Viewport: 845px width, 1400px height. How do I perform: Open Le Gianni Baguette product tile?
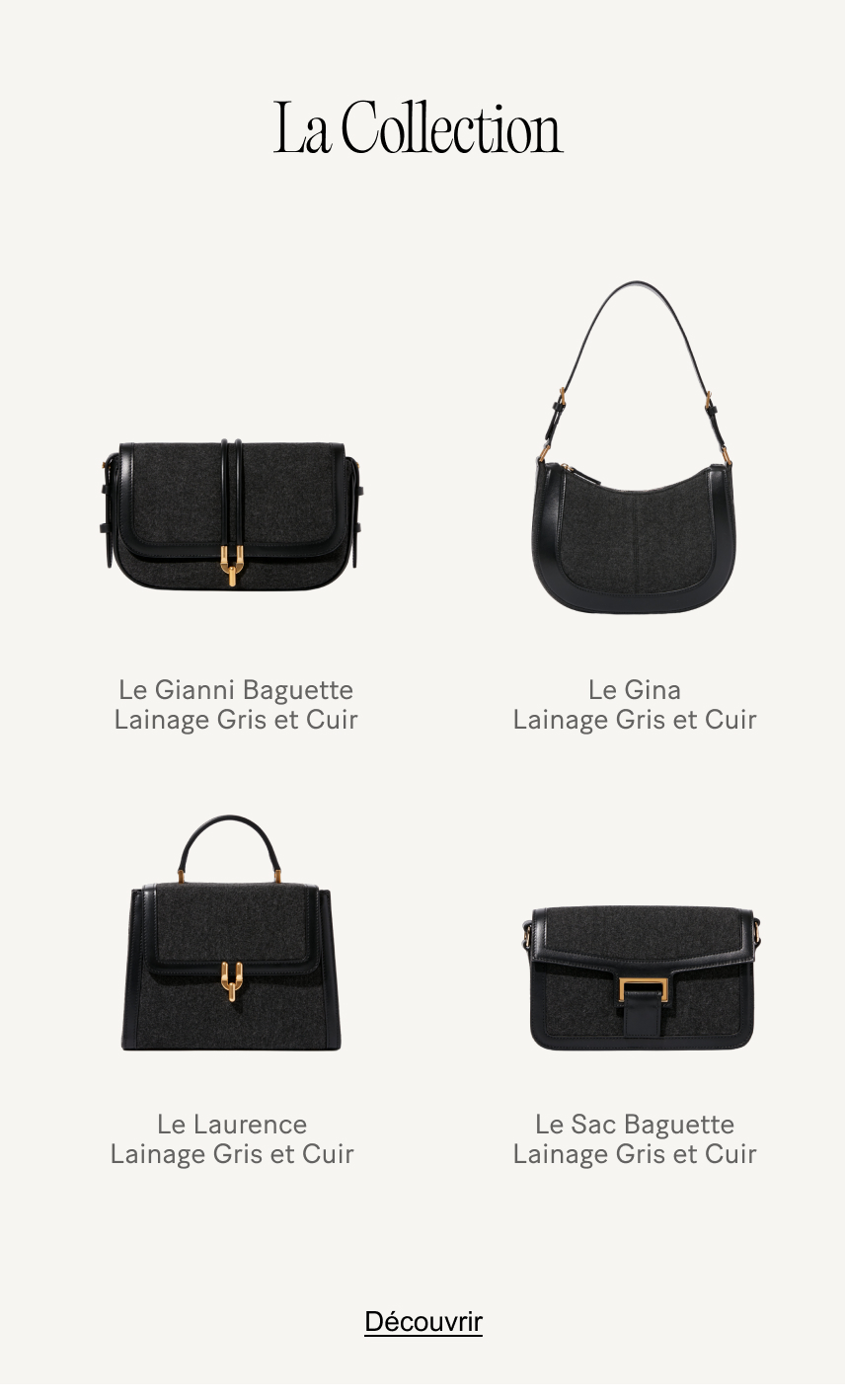coord(232,514)
